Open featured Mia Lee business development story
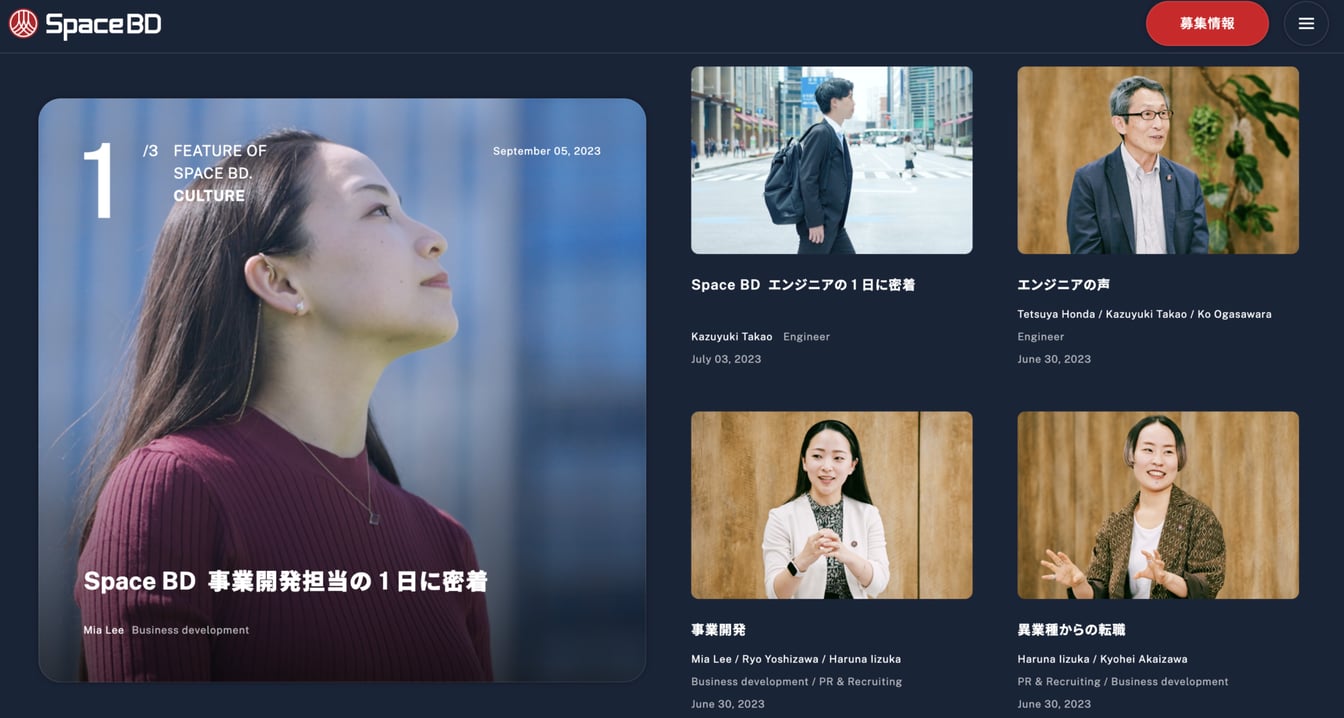The image size is (1344, 718). (x=342, y=390)
